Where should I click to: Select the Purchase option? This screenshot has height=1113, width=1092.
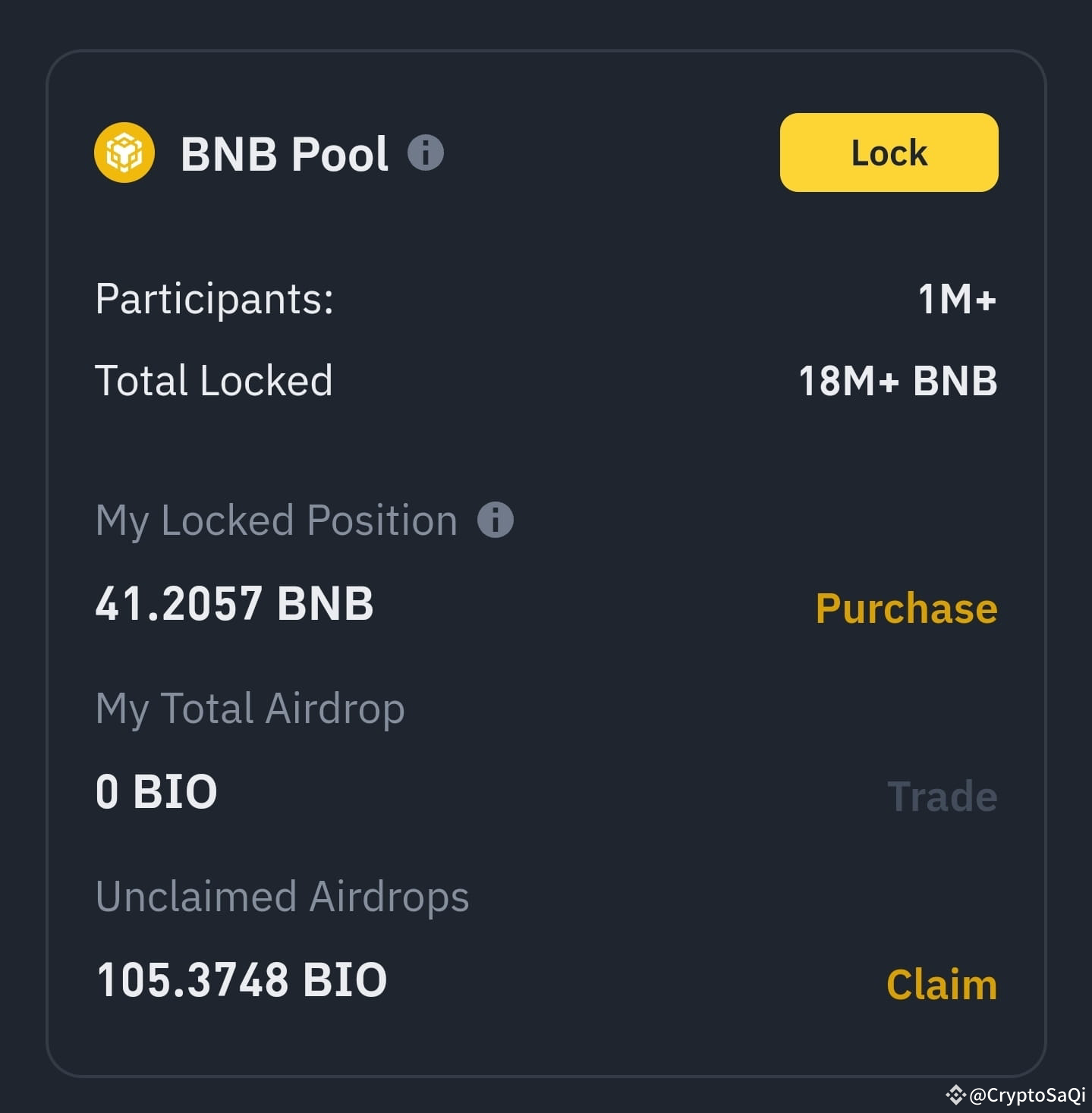tap(905, 608)
